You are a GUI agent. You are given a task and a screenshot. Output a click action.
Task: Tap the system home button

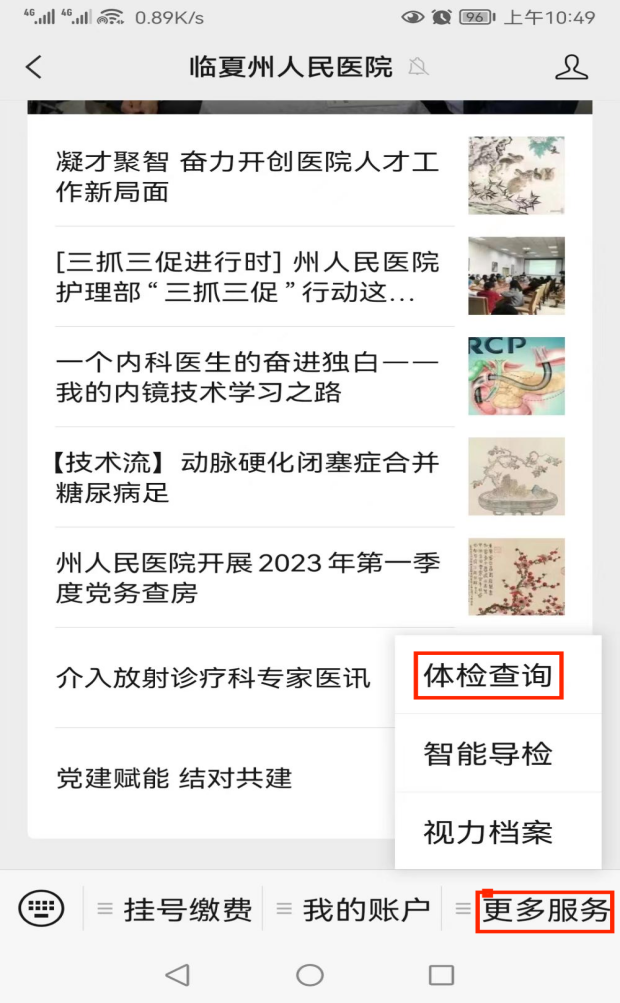[310, 975]
